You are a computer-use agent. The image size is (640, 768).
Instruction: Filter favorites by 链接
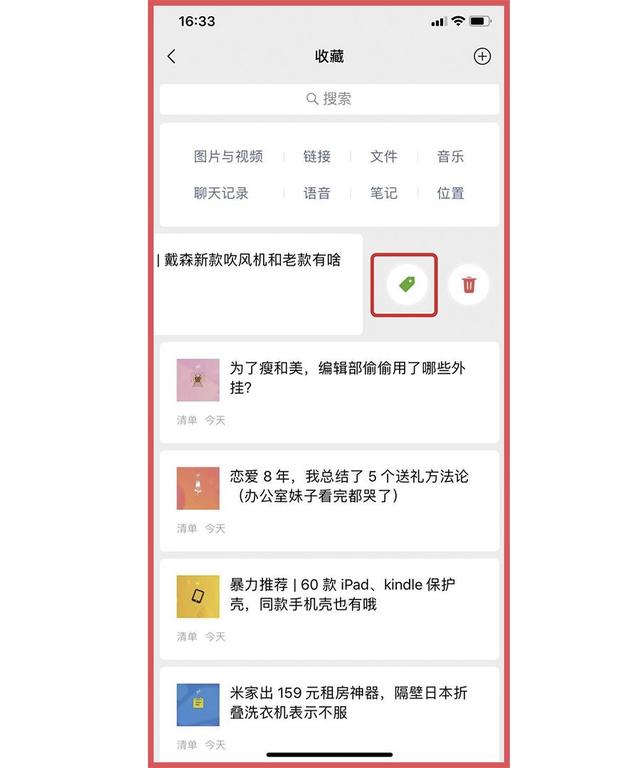(317, 157)
